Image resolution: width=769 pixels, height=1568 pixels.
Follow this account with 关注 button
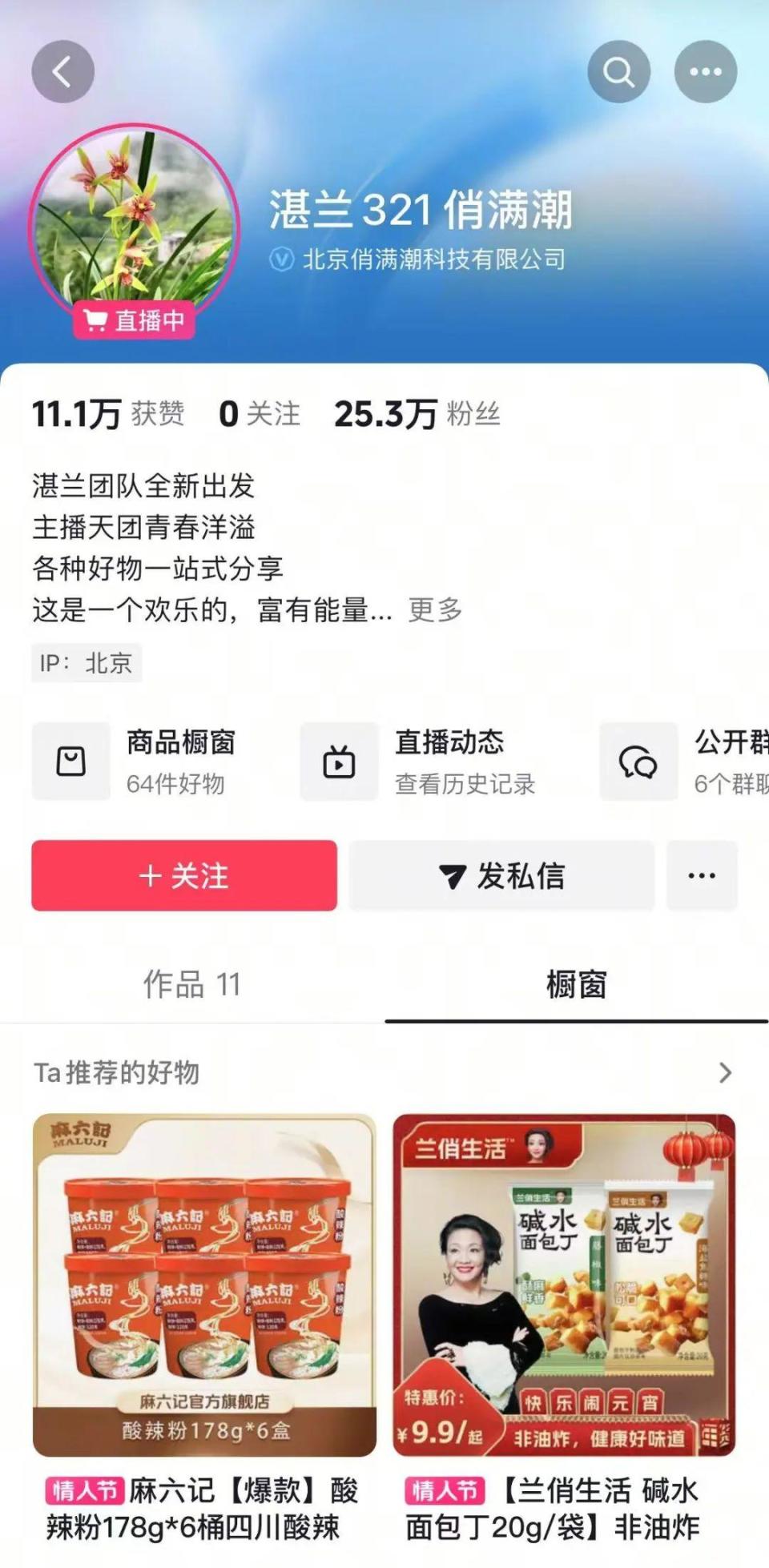tap(184, 875)
